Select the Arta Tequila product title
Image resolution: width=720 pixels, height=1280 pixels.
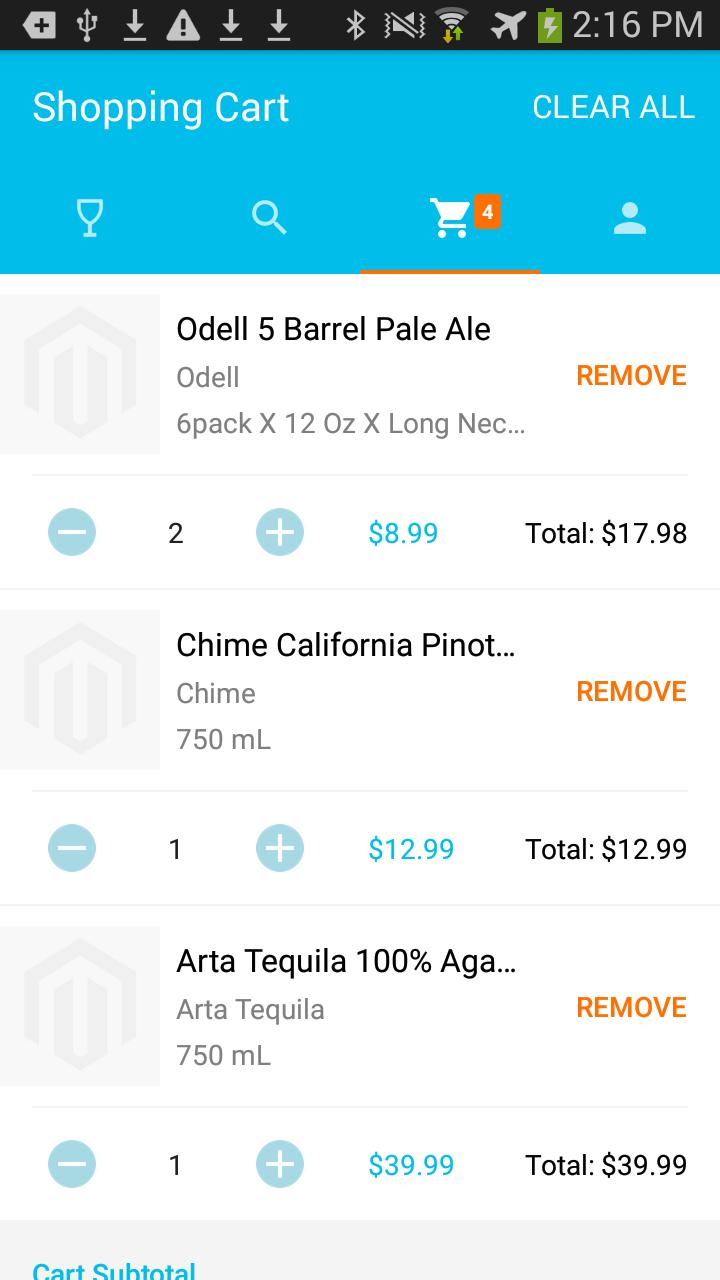pos(346,960)
